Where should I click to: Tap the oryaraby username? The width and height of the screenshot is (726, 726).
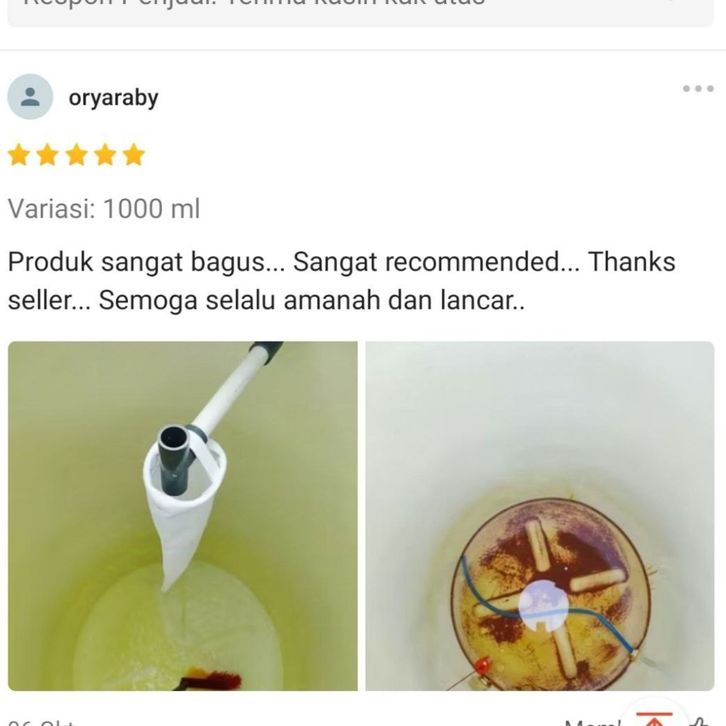113,98
